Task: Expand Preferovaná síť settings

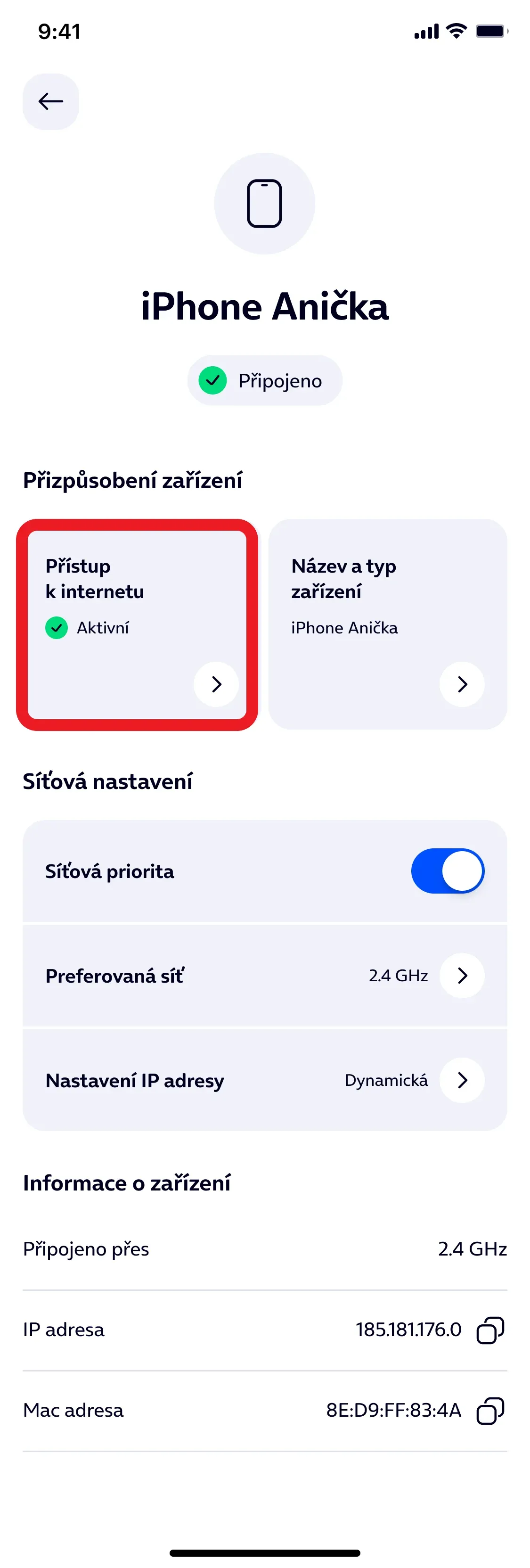Action: click(461, 976)
